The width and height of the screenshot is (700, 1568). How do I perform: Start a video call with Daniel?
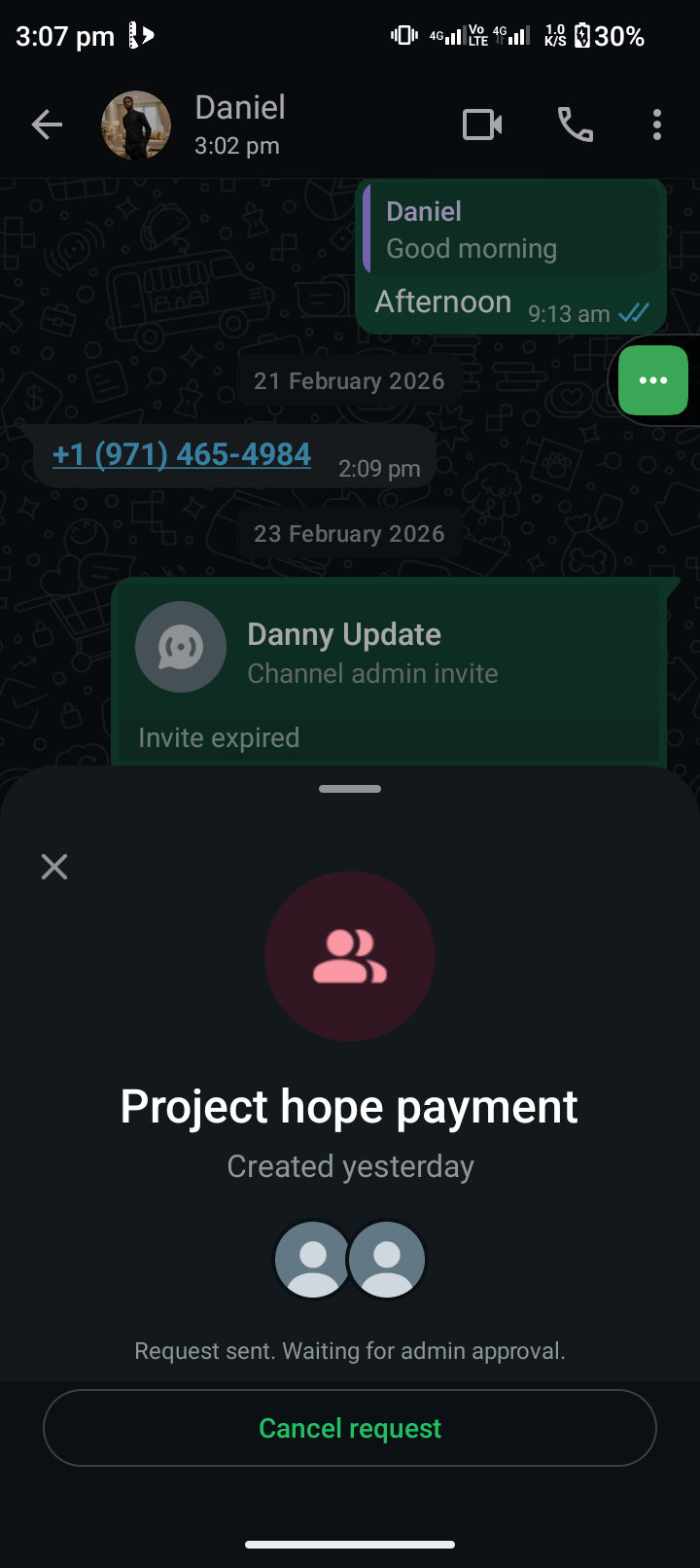tap(482, 125)
